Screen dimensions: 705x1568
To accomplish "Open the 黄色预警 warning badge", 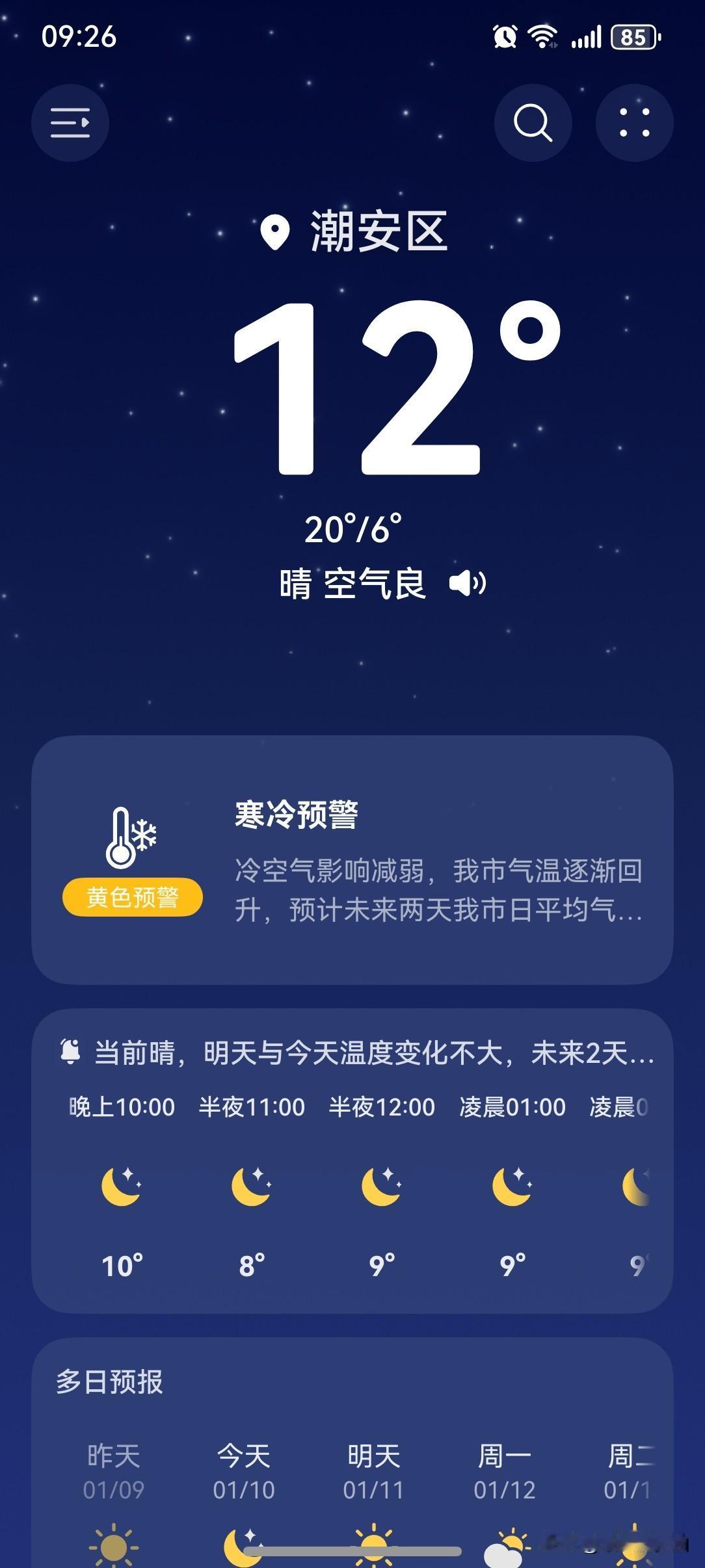I will pos(131,895).
